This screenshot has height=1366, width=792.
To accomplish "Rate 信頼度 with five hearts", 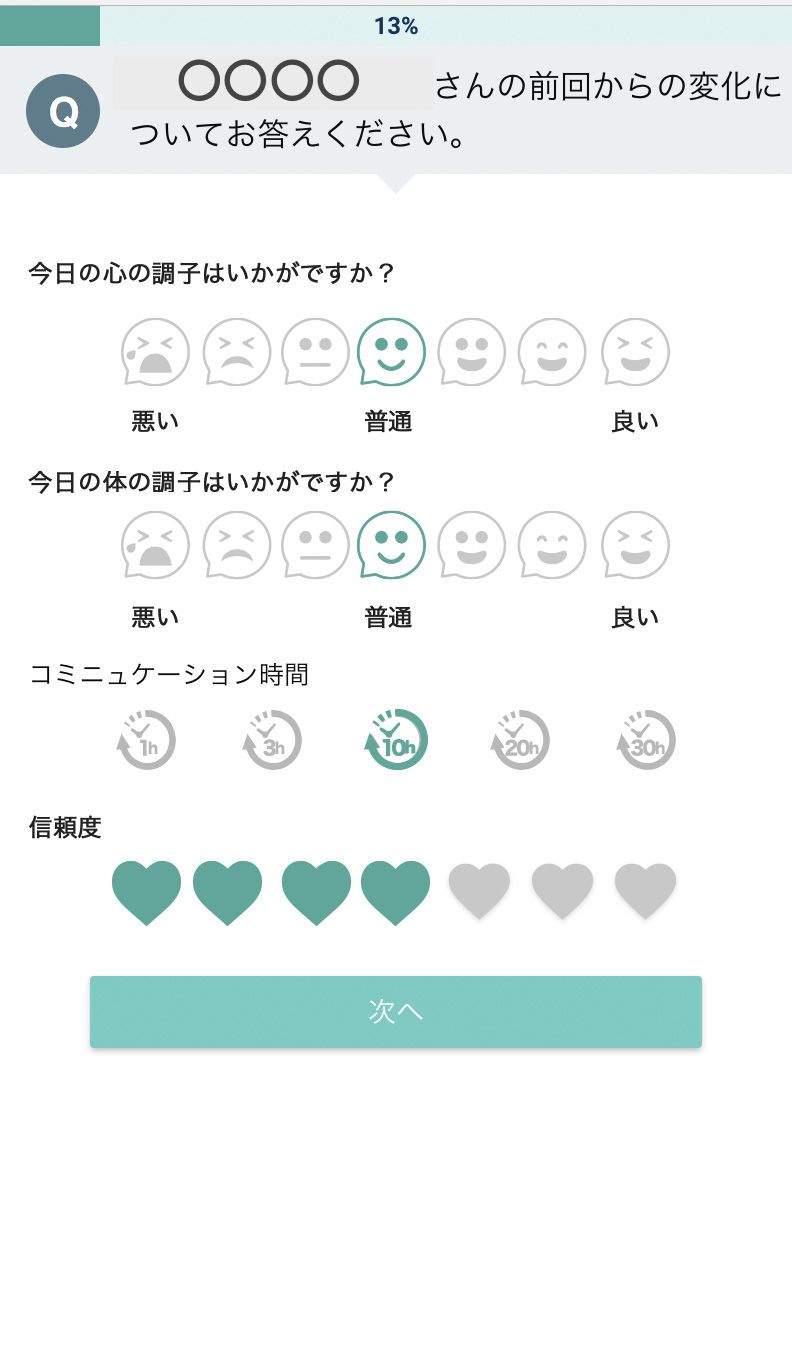I will click(x=479, y=892).
